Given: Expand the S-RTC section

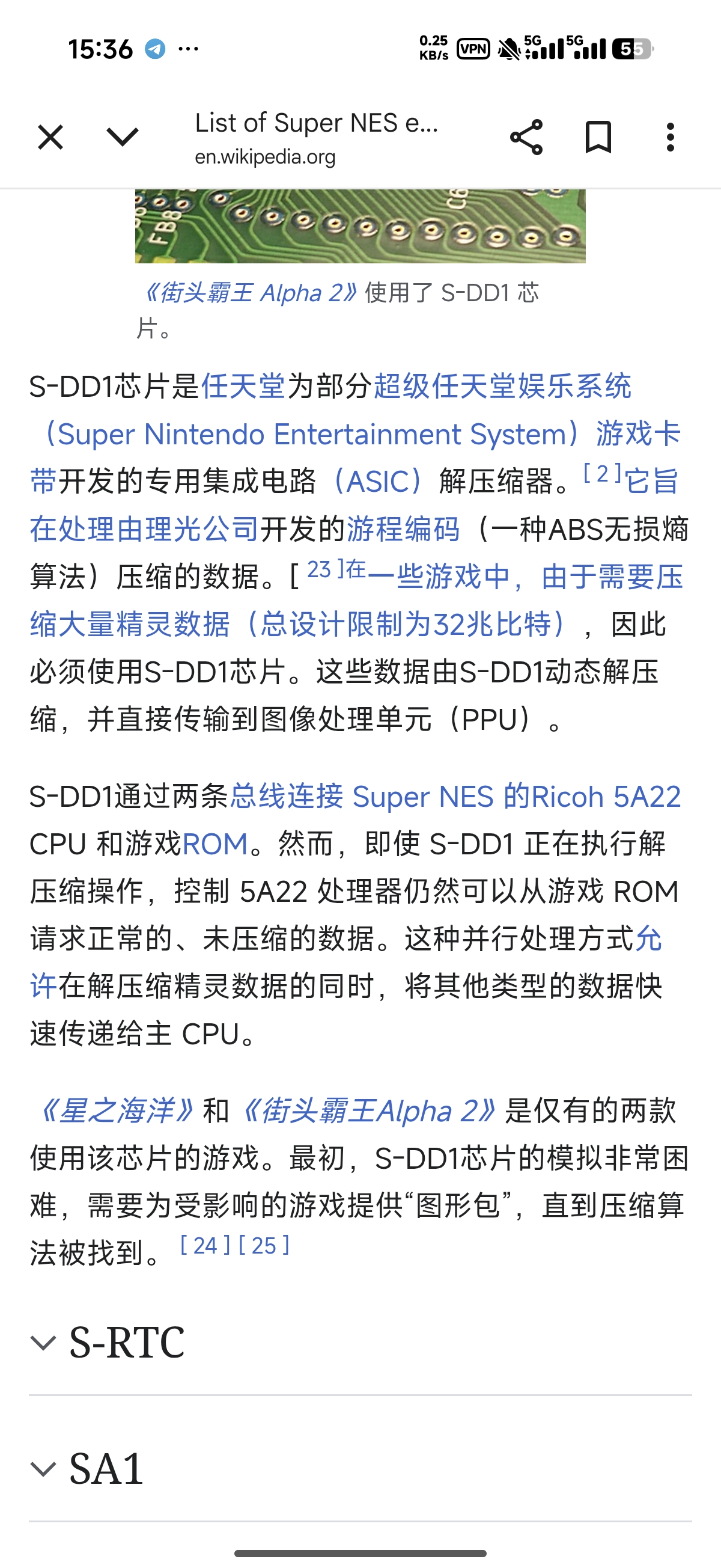Looking at the screenshot, I should (127, 1342).
